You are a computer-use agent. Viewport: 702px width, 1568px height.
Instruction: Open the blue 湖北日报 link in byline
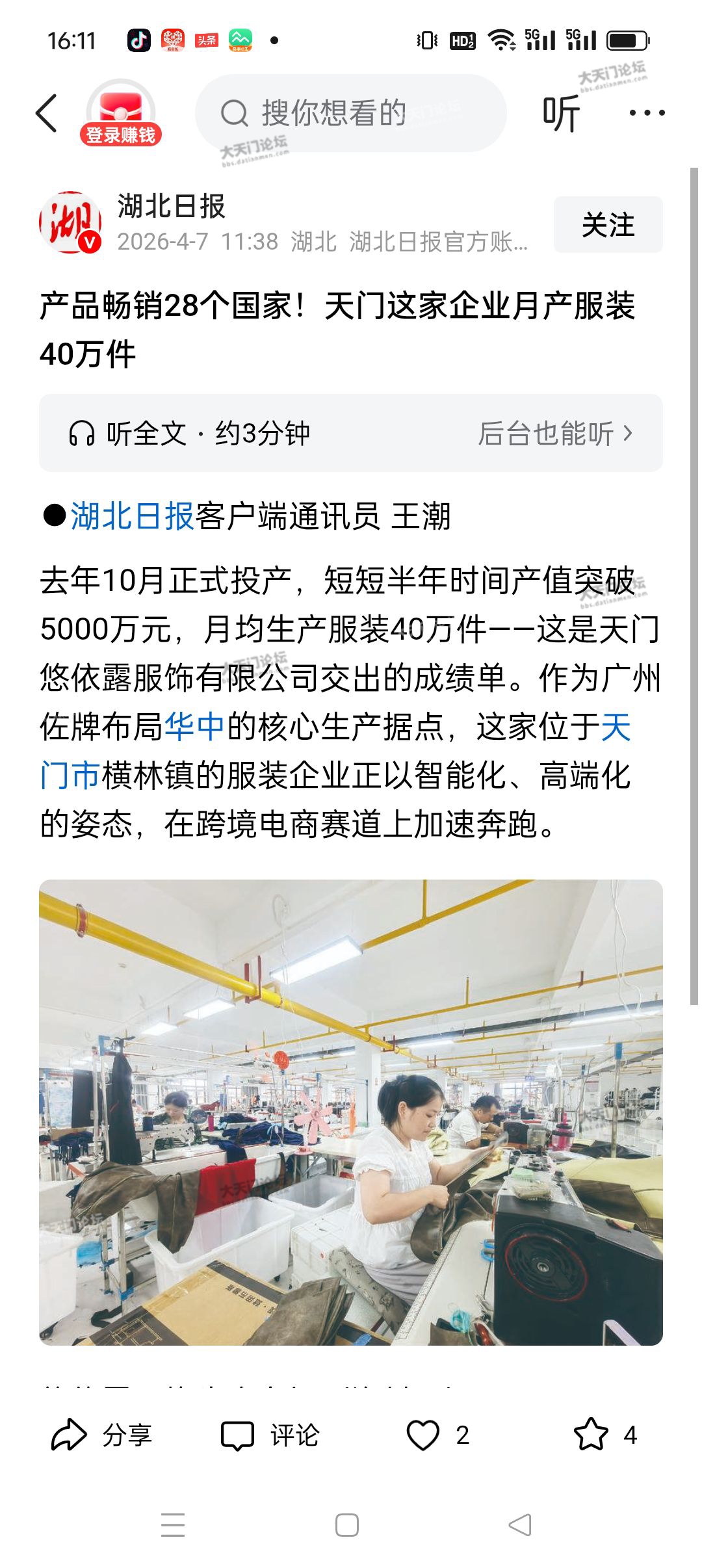tap(133, 517)
